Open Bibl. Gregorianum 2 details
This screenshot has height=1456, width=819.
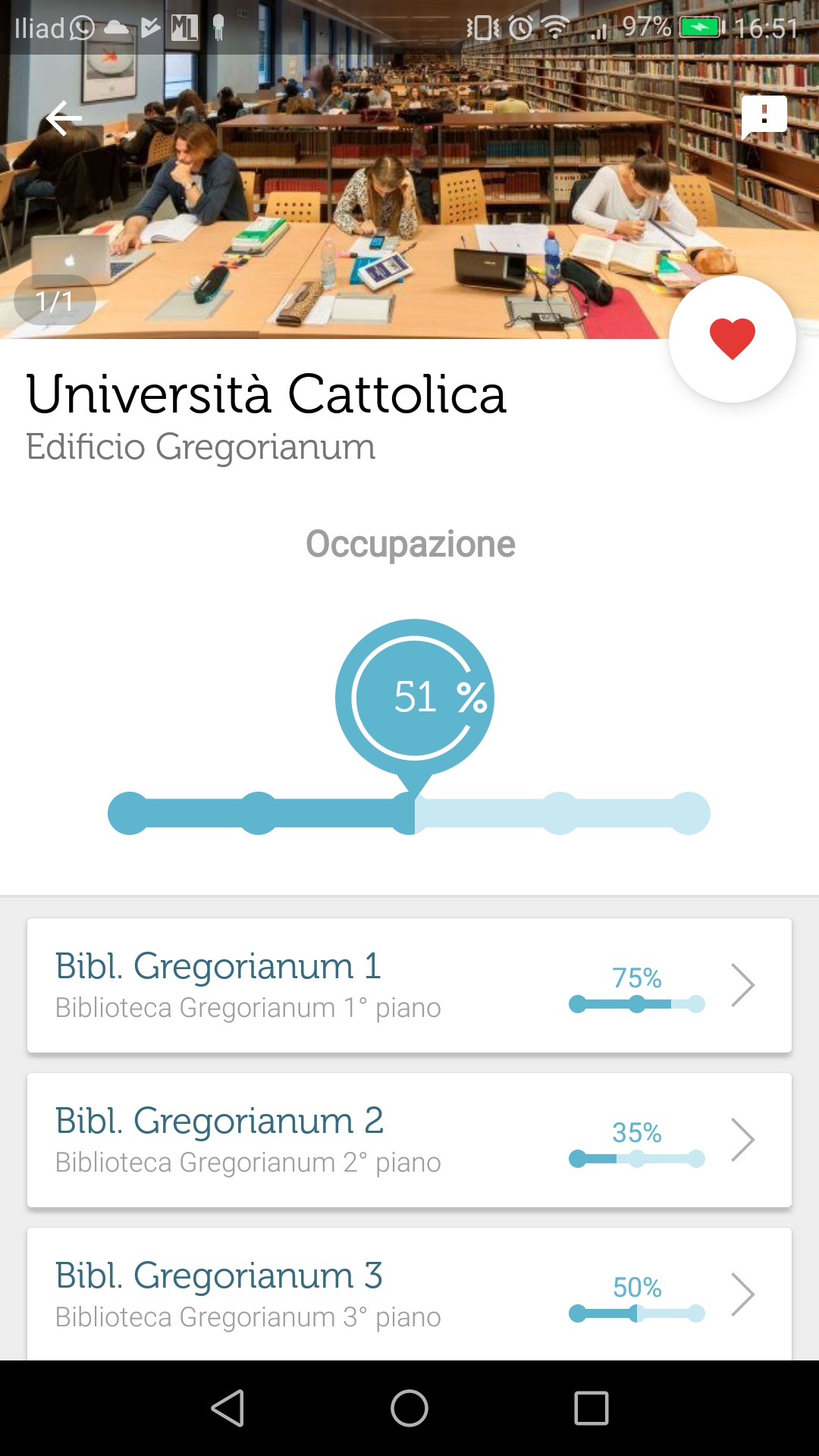point(409,1140)
